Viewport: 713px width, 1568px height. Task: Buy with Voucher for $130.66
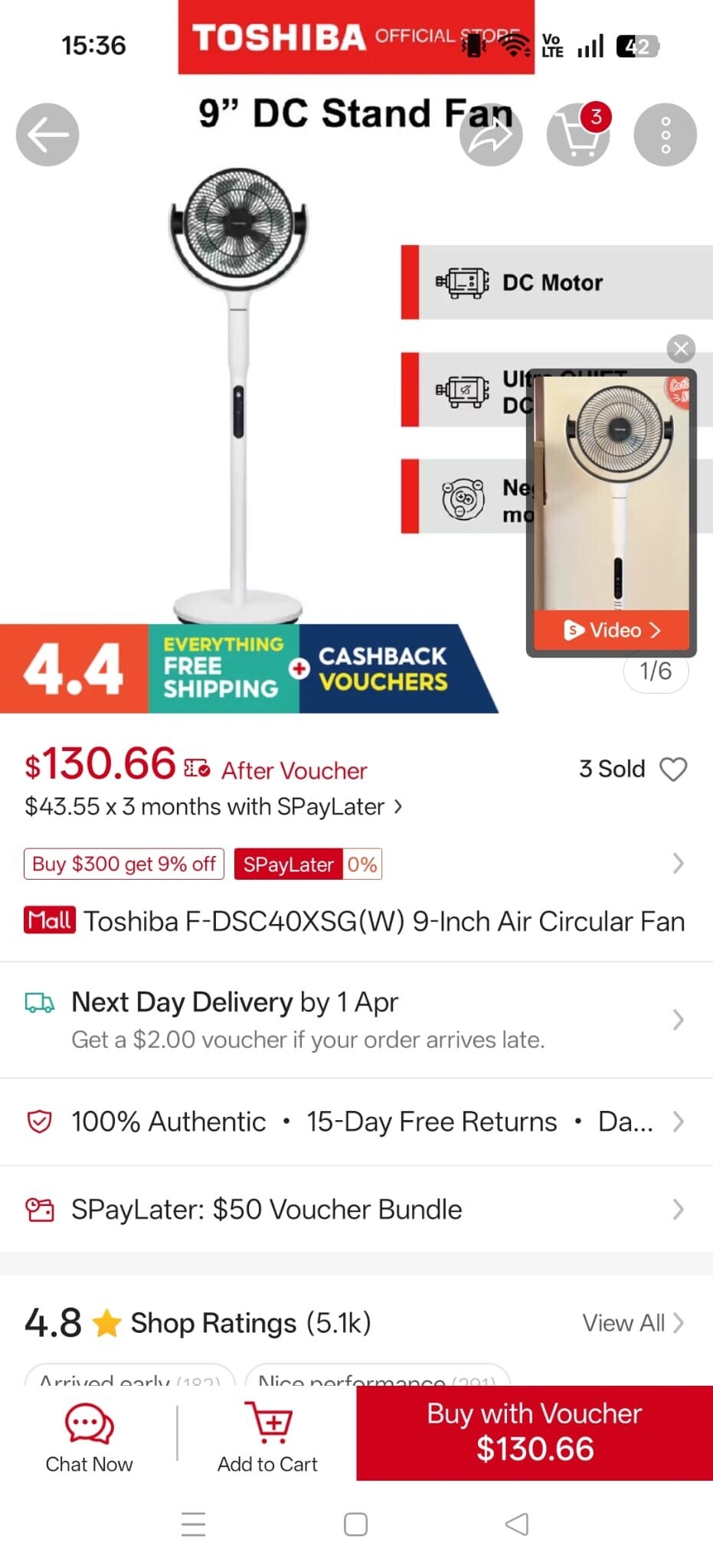click(x=535, y=1432)
